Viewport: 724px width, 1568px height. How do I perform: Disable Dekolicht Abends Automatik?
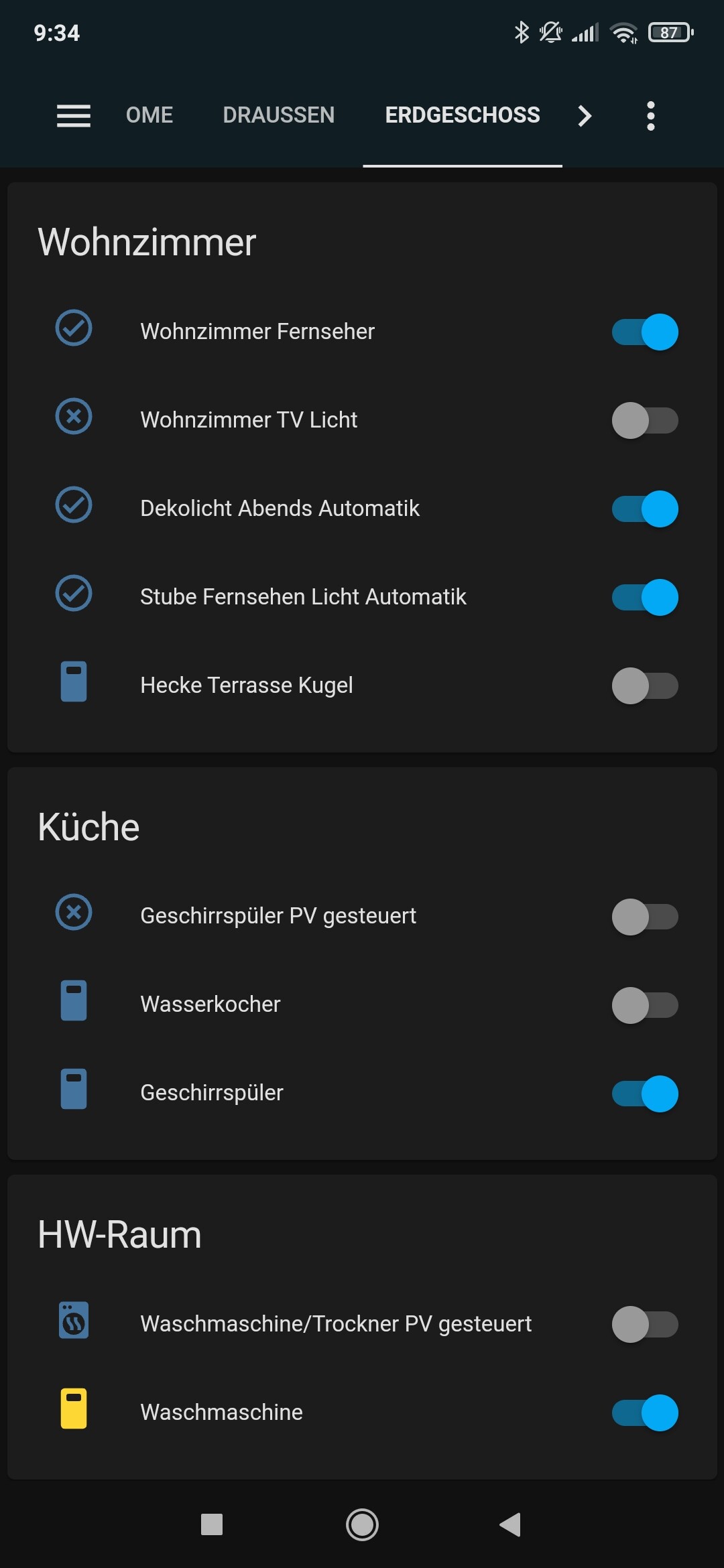coord(645,509)
